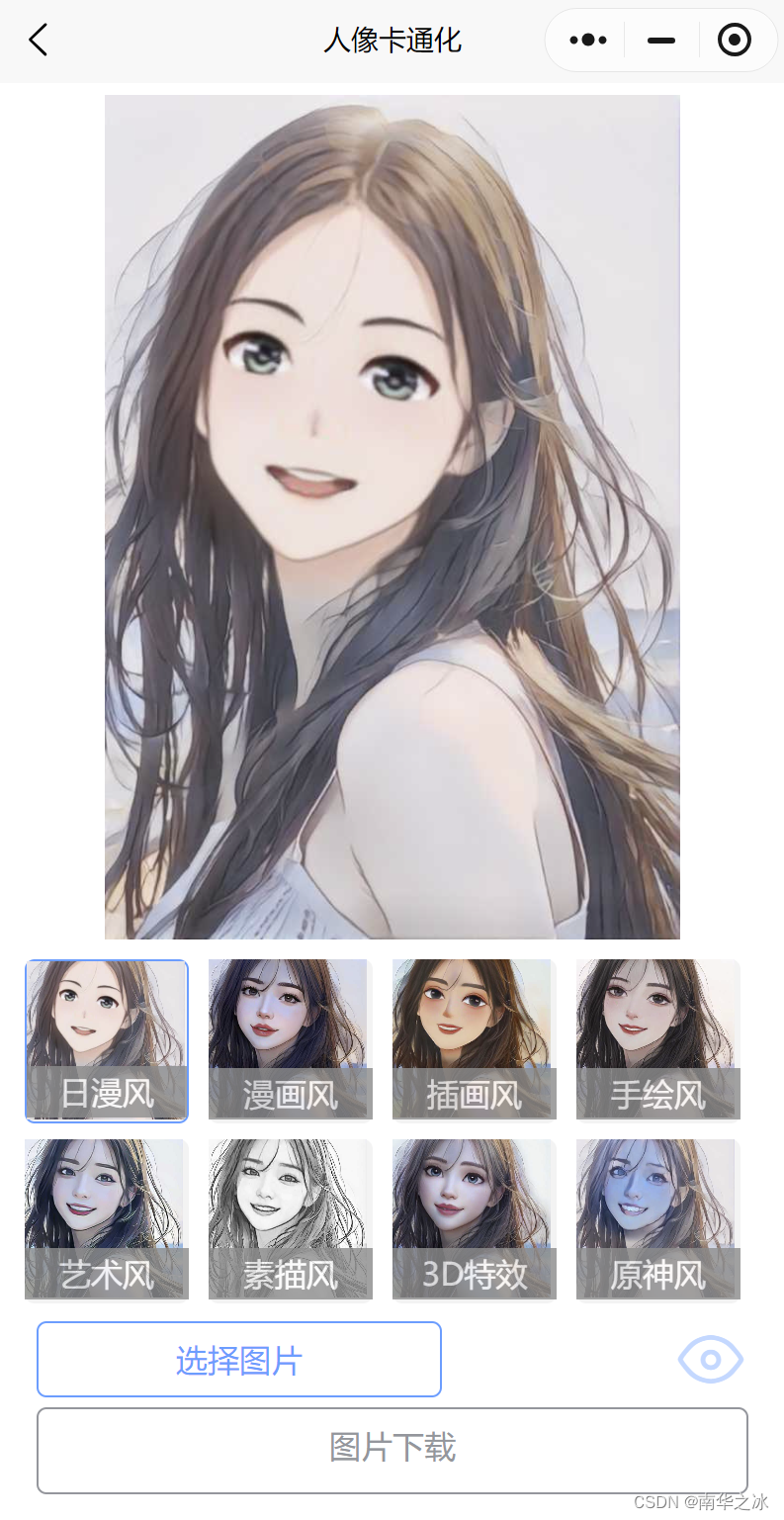
Task: Apply the 漫画风 style
Action: pyautogui.click(x=290, y=1040)
